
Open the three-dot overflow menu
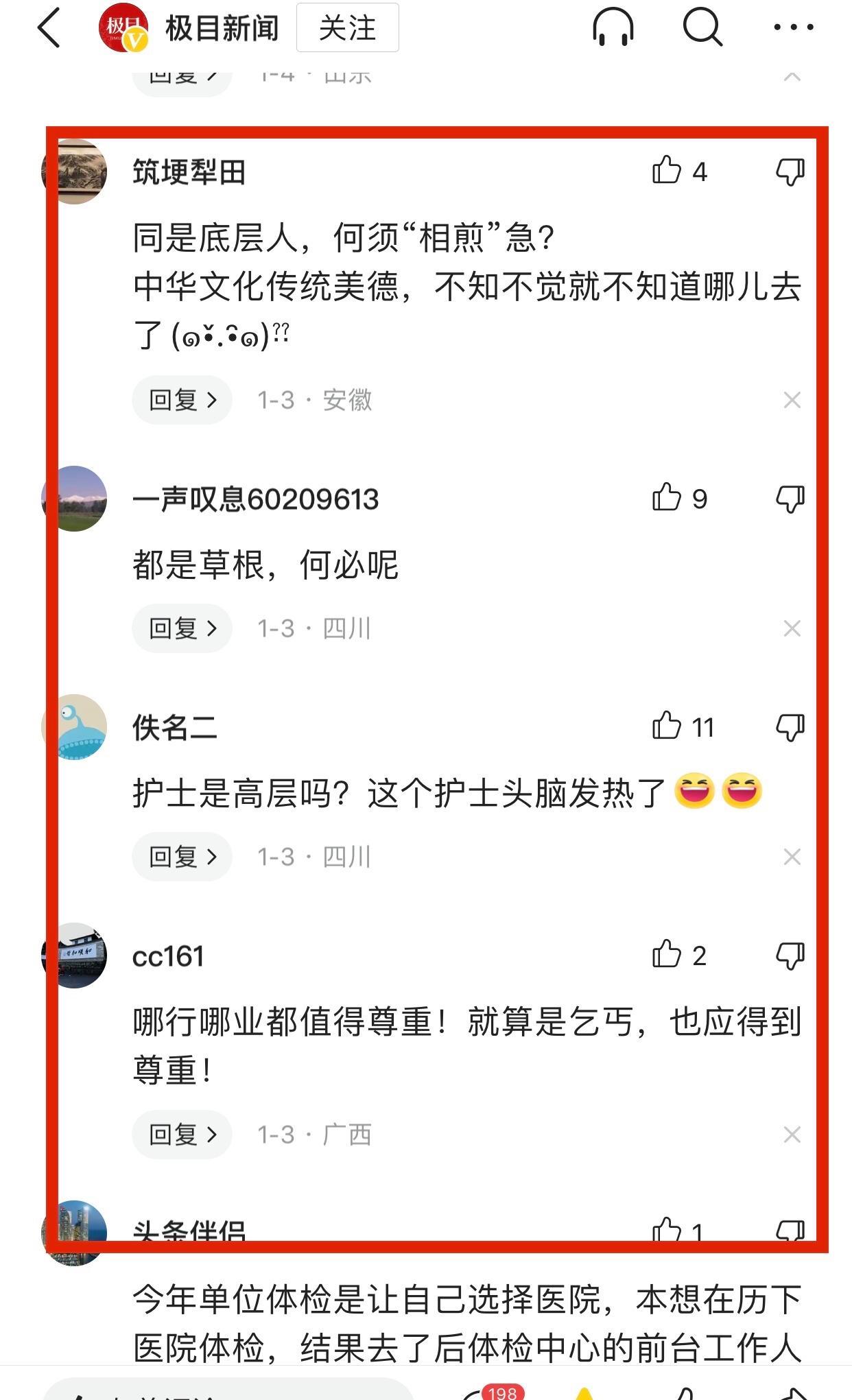793,28
